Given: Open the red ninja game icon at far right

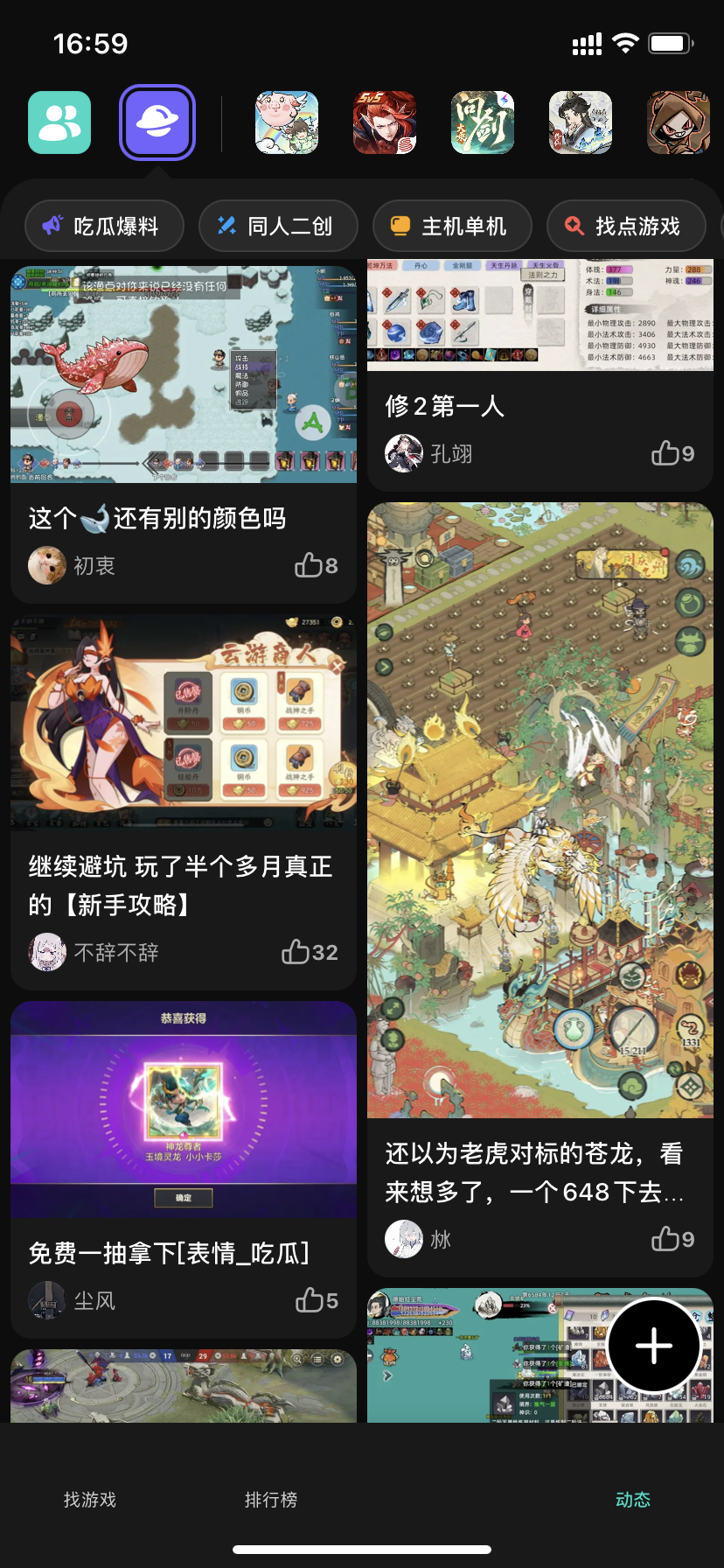Looking at the screenshot, I should (x=679, y=123).
